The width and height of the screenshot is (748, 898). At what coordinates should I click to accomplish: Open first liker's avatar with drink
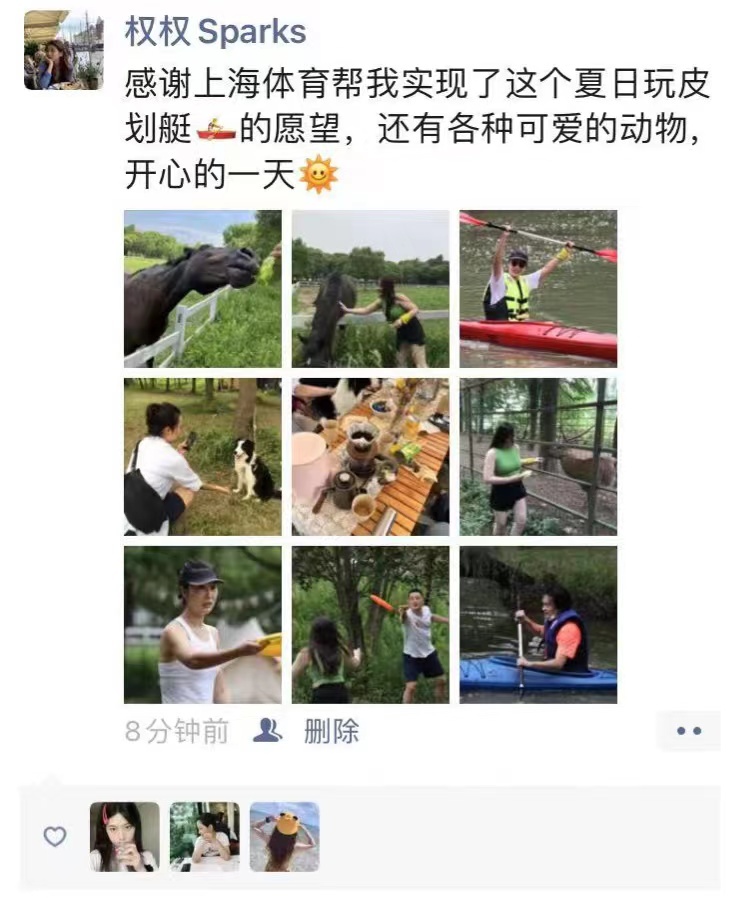point(124,837)
